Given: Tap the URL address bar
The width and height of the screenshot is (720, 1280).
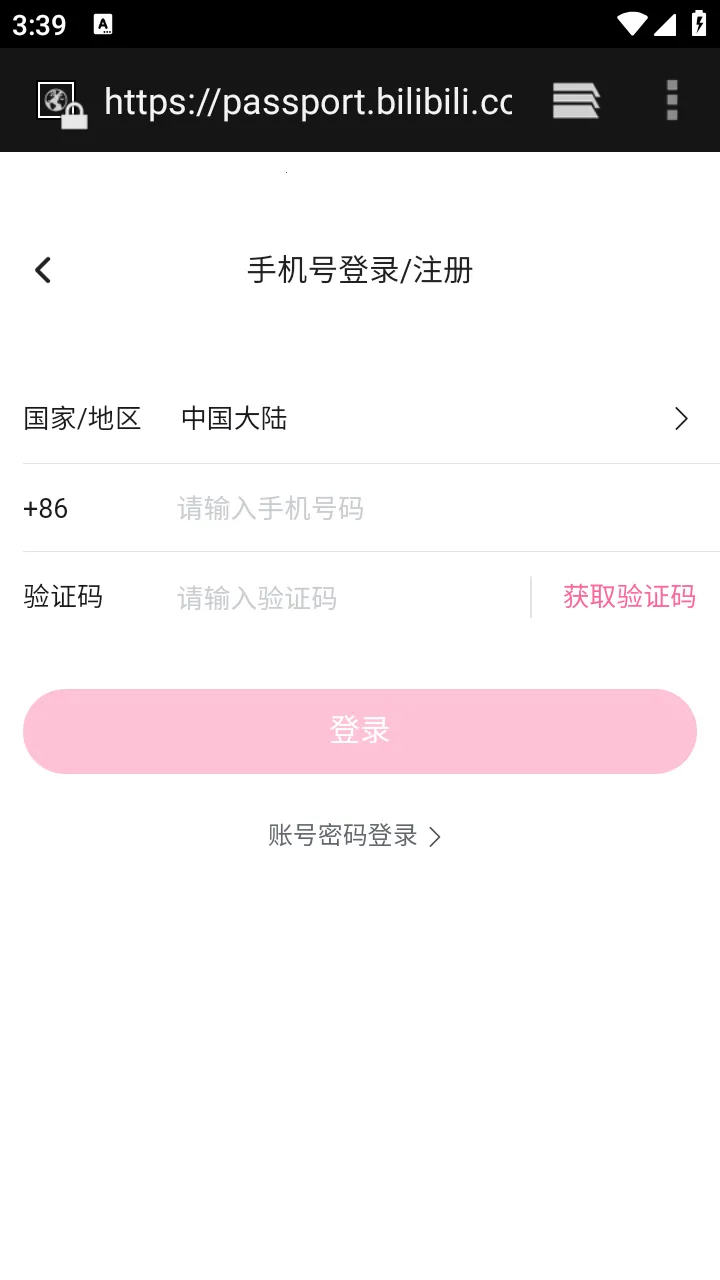Looking at the screenshot, I should point(308,101).
